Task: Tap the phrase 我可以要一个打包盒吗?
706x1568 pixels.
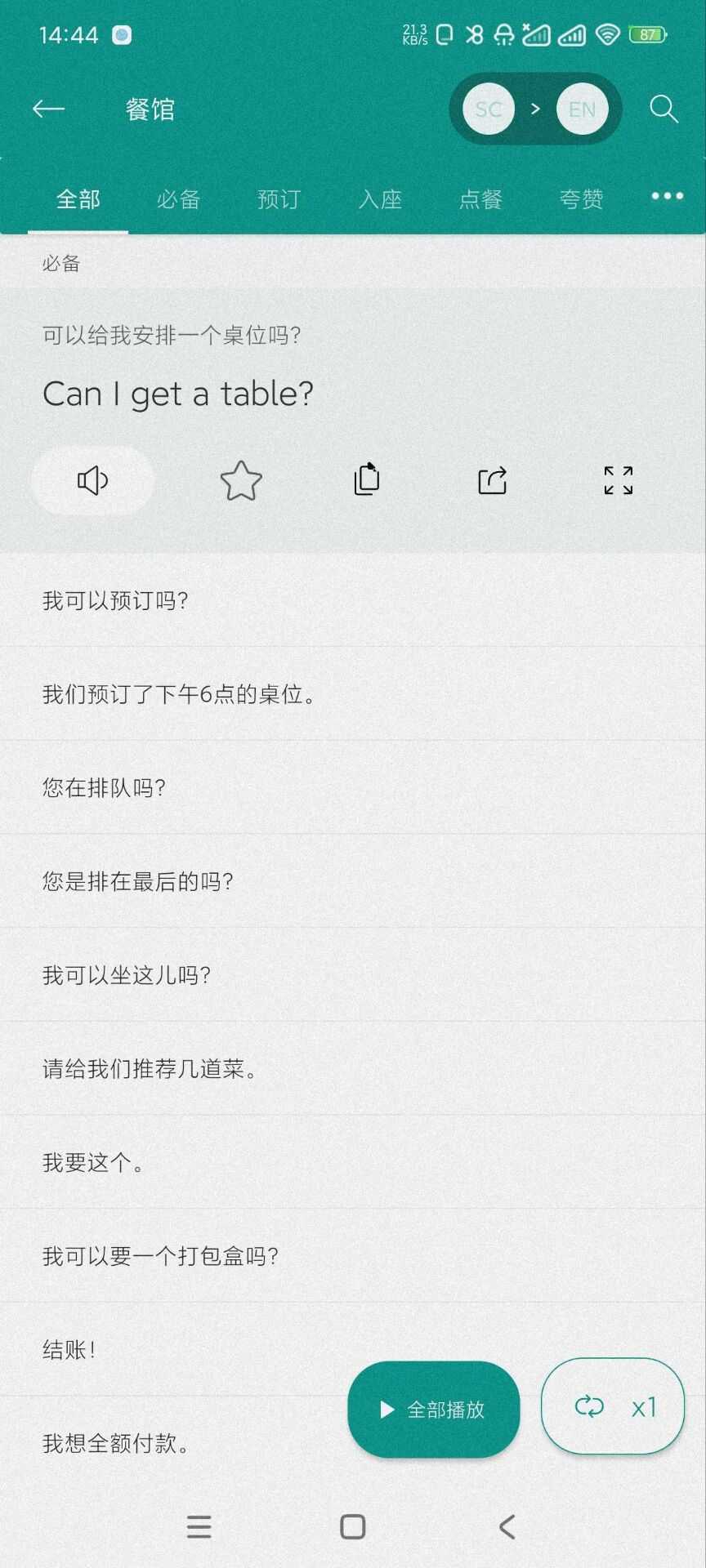Action: 353,1255
